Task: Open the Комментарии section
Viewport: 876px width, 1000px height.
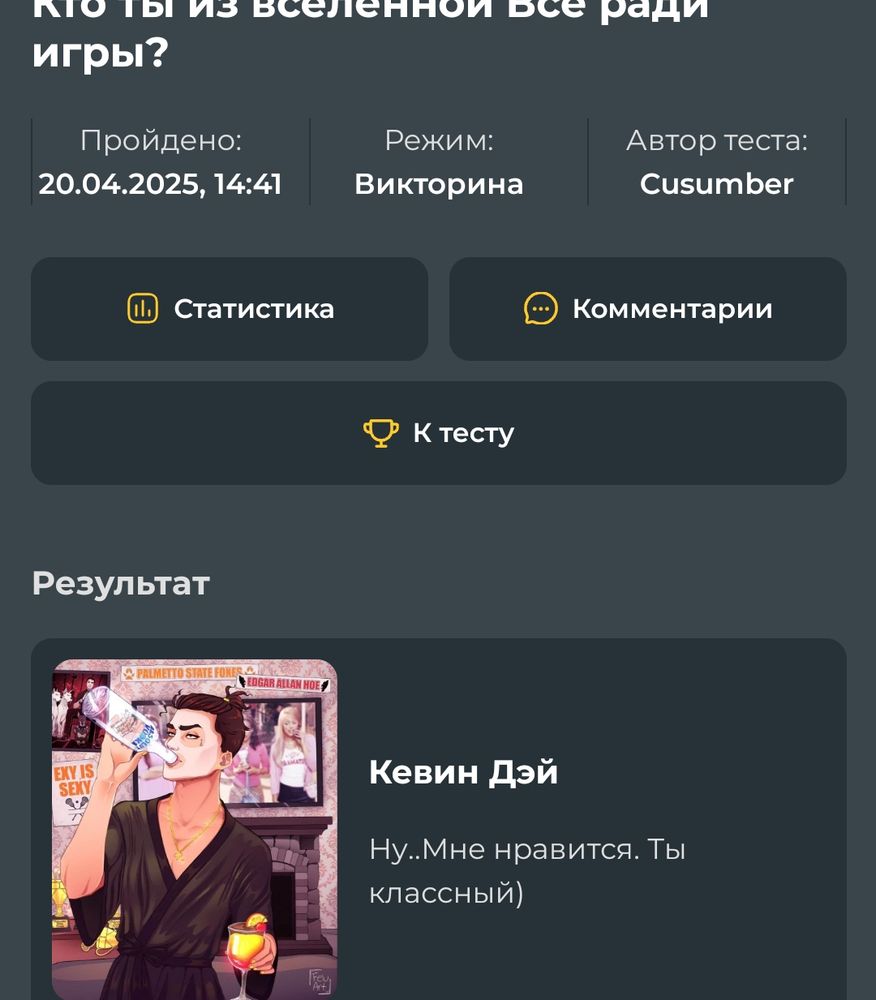Action: click(x=648, y=309)
